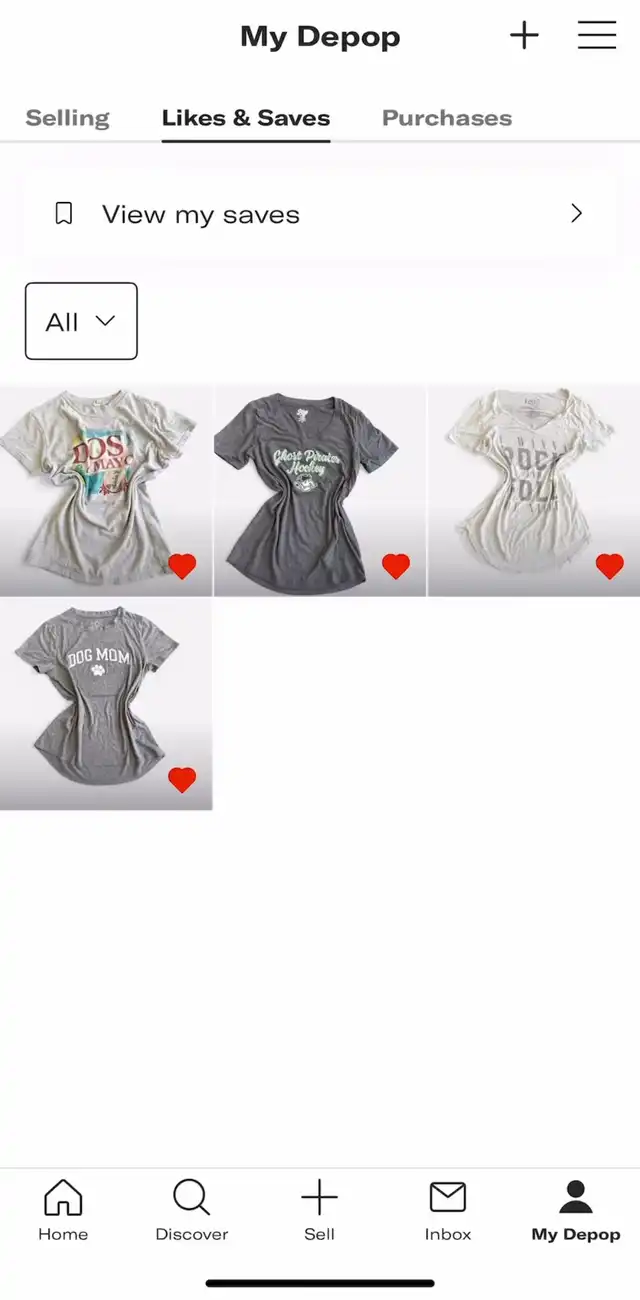Unlike the Dos de Mayo t-shirt

pyautogui.click(x=182, y=566)
